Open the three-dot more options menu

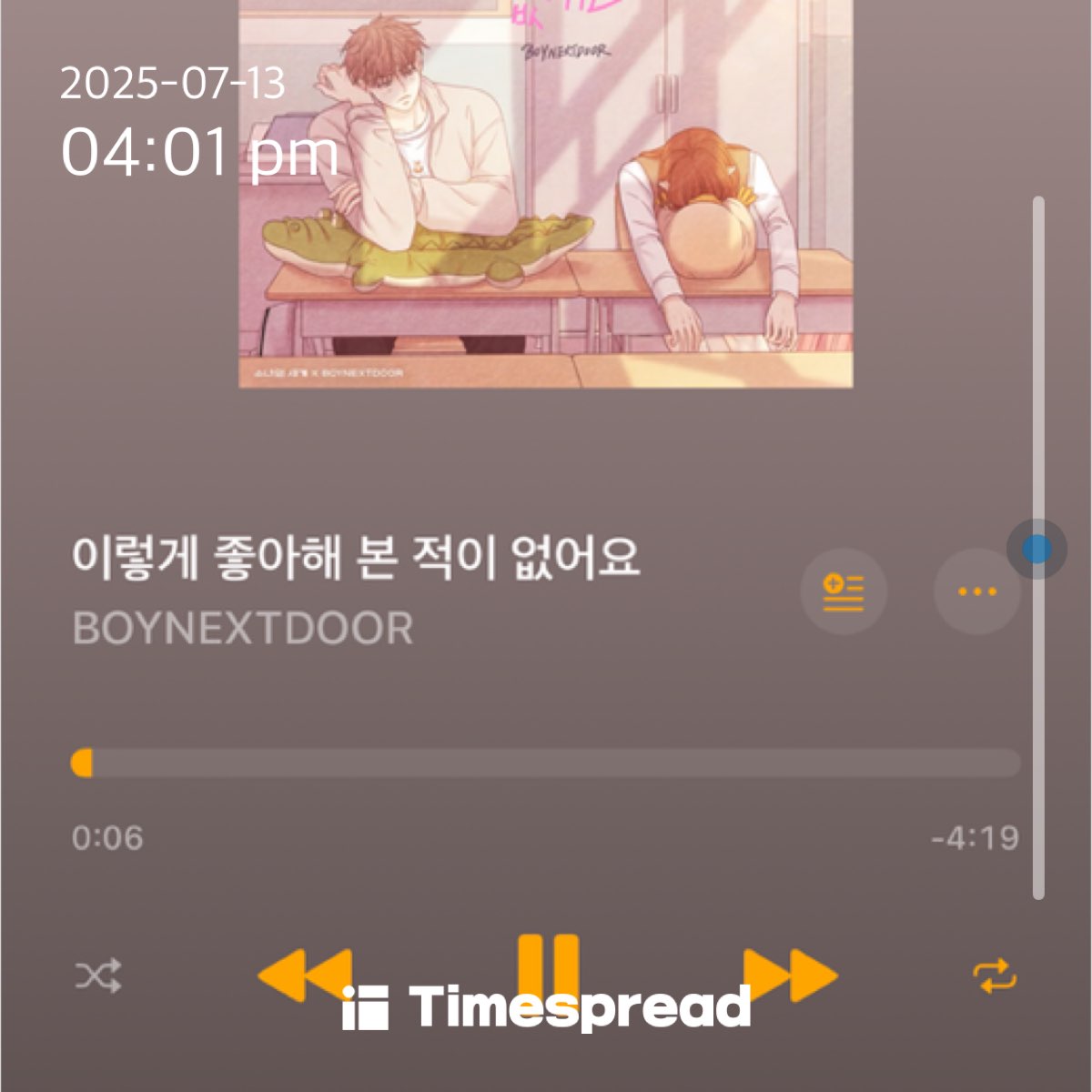[976, 591]
